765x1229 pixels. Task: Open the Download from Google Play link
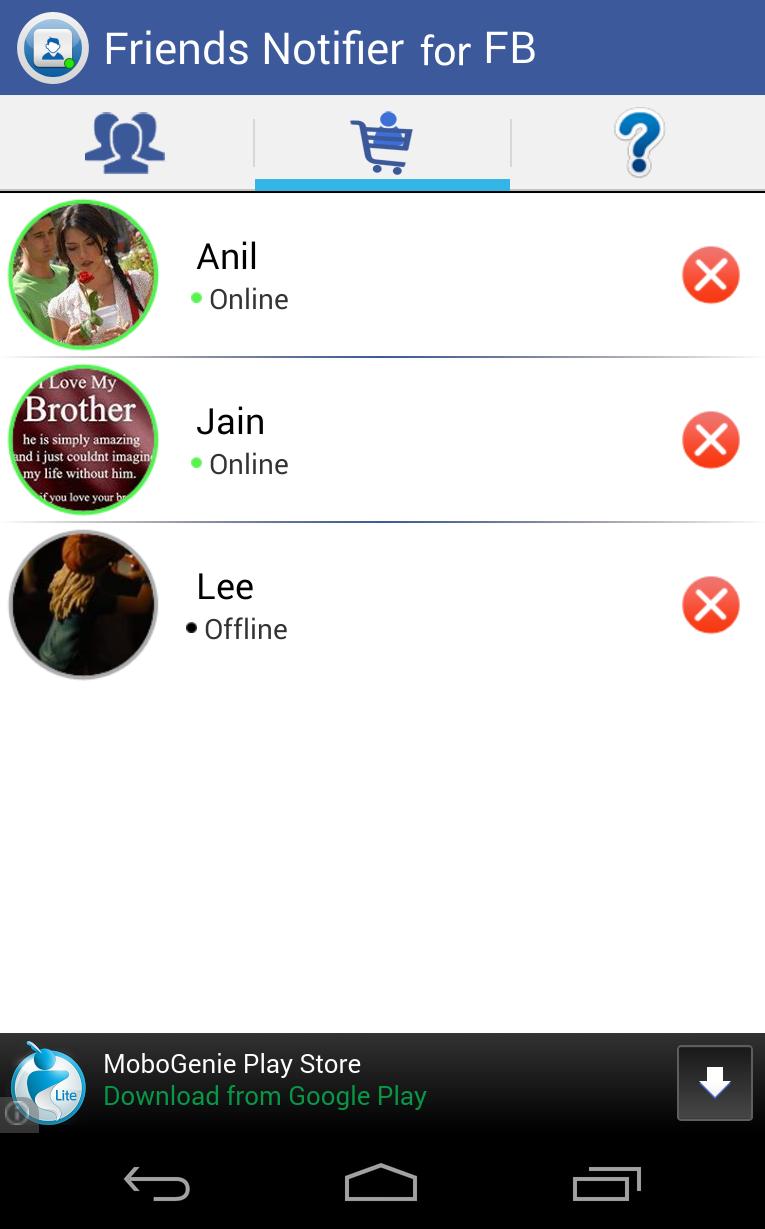pyautogui.click(x=264, y=1096)
